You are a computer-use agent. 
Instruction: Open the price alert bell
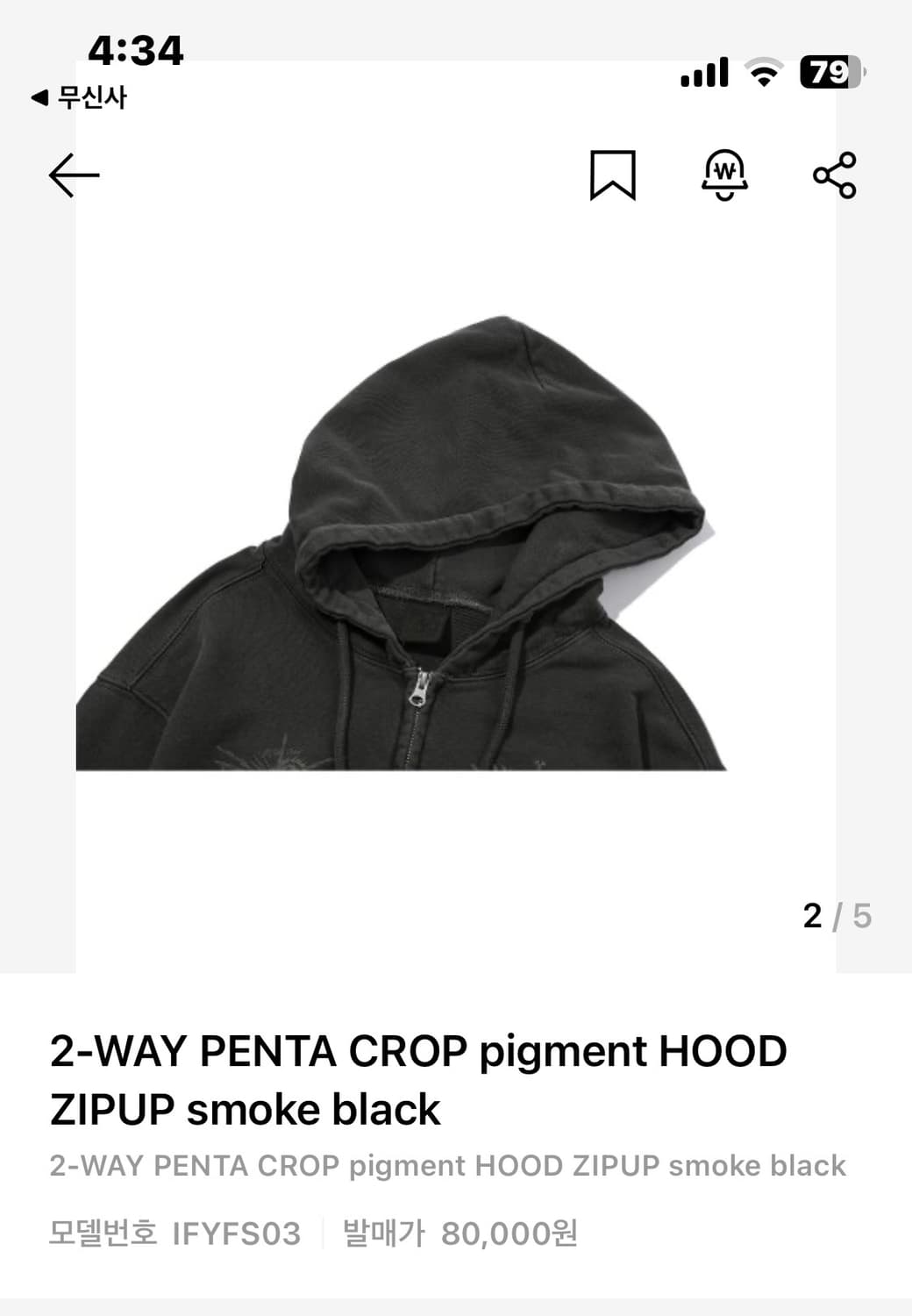coord(724,175)
